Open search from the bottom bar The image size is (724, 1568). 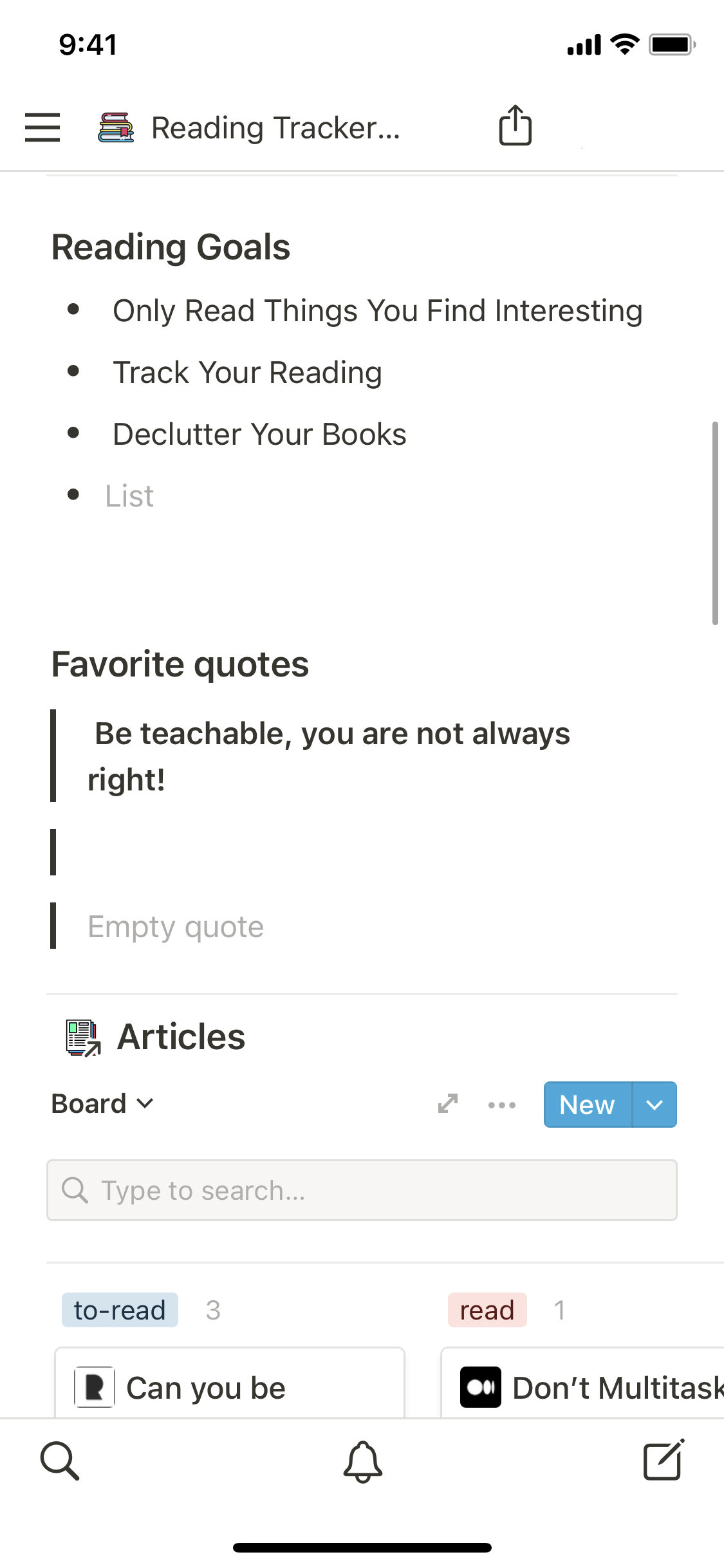(60, 1461)
